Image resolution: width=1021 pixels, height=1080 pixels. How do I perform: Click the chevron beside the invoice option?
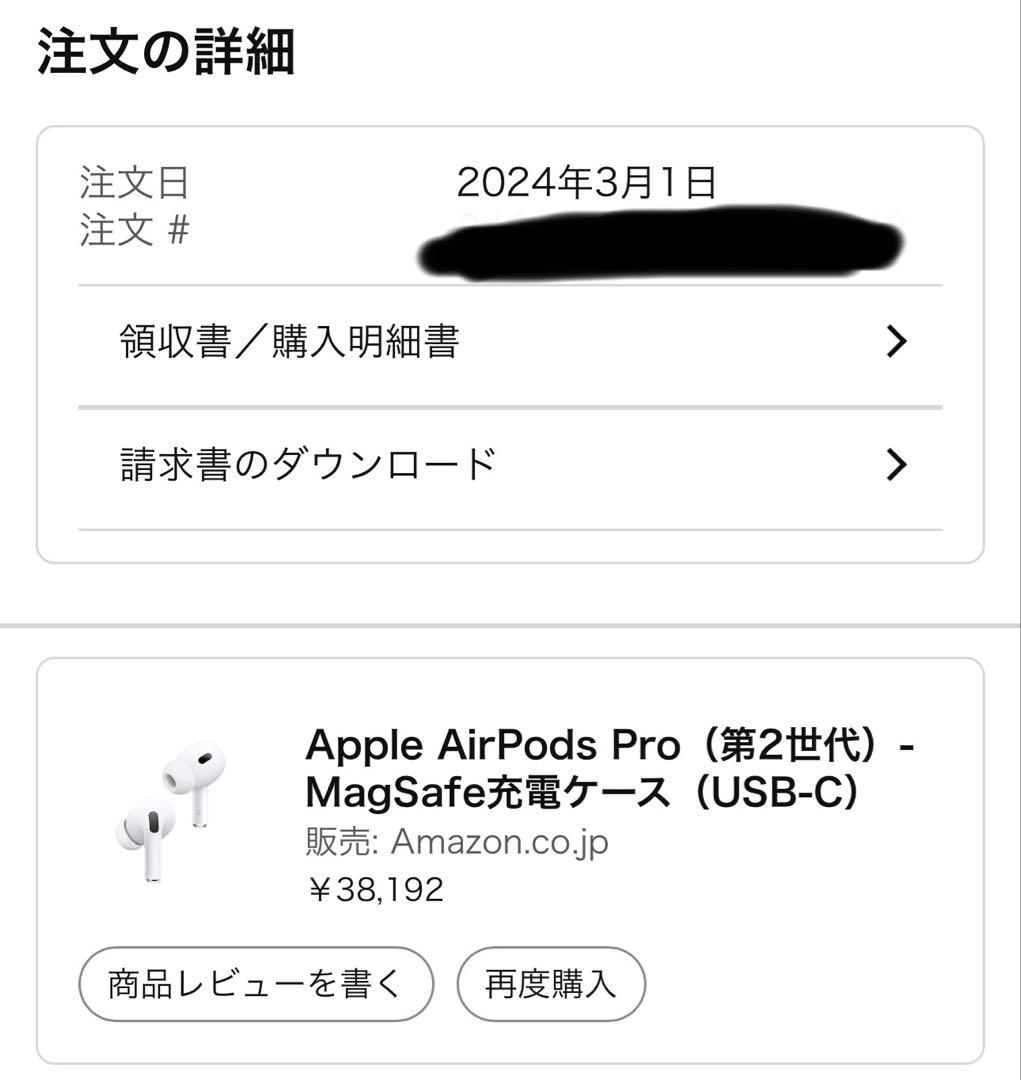pos(898,463)
